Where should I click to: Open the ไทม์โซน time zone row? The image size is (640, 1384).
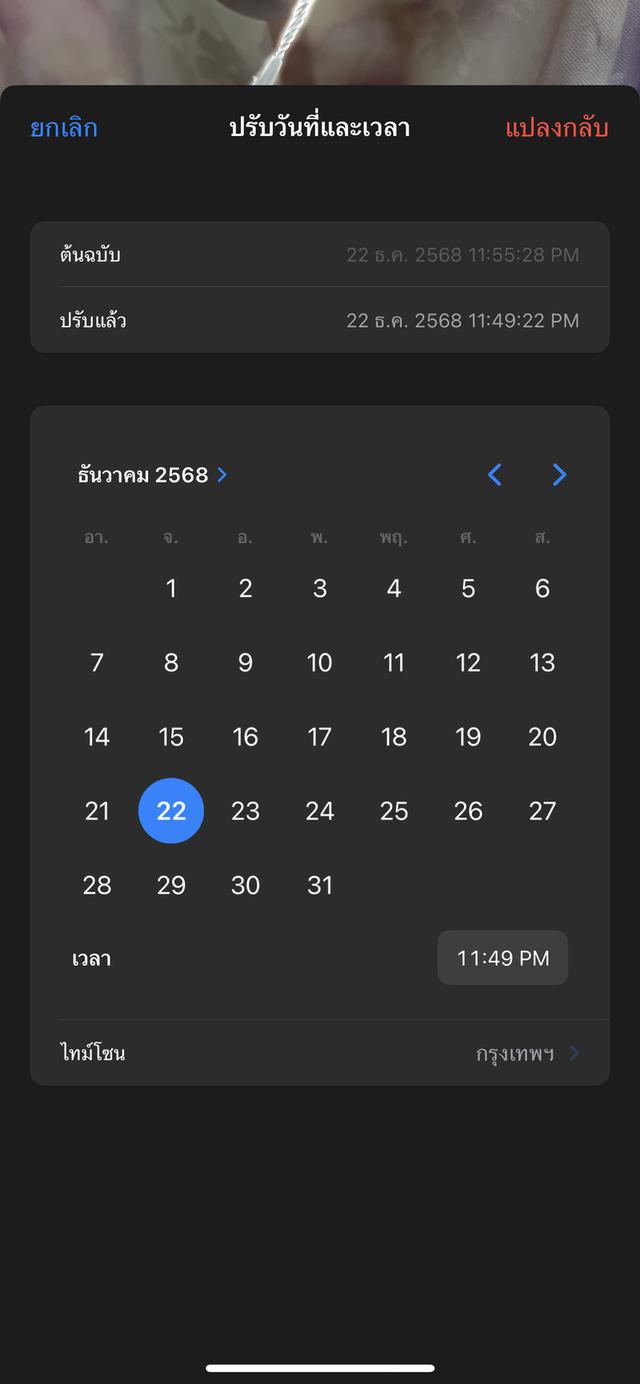(320, 1053)
